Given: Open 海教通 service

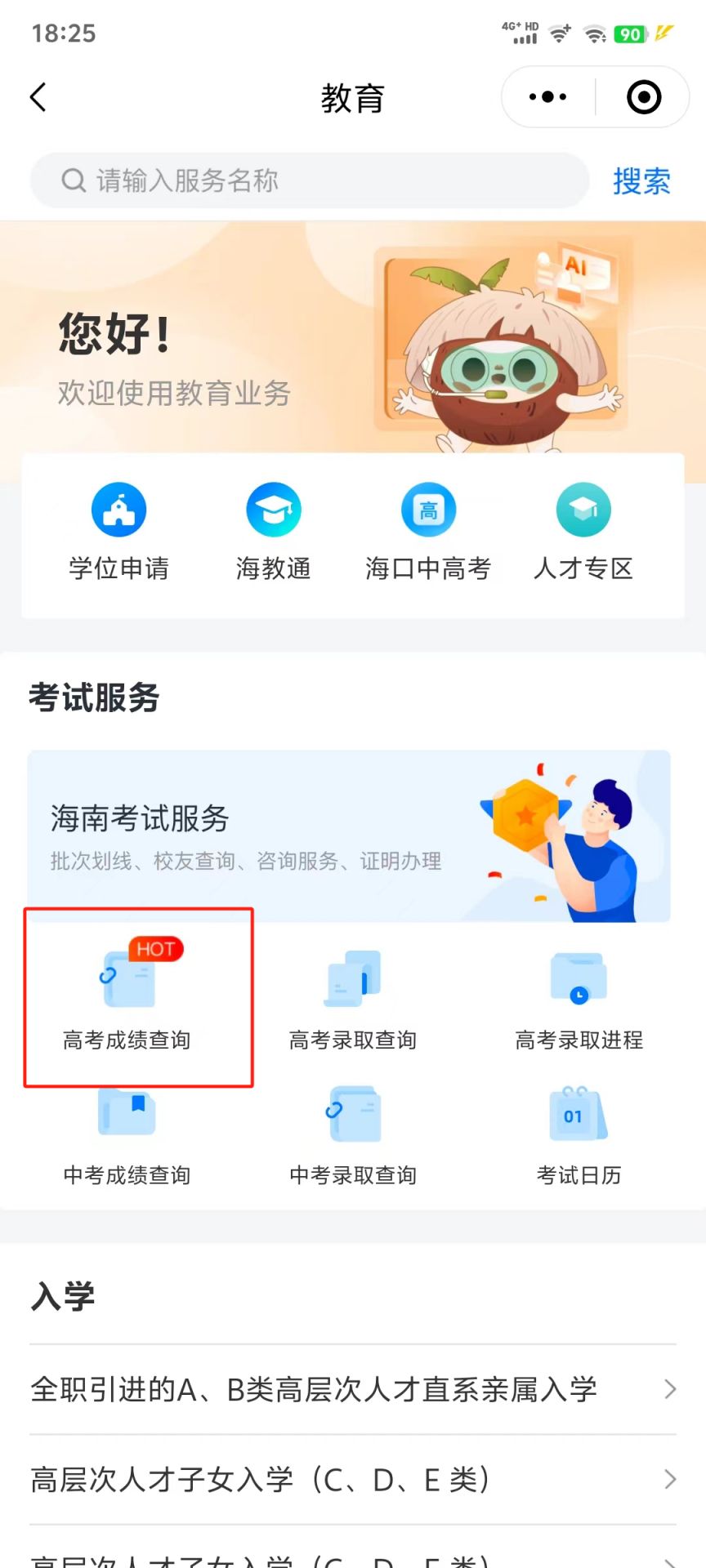Looking at the screenshot, I should coord(274,531).
